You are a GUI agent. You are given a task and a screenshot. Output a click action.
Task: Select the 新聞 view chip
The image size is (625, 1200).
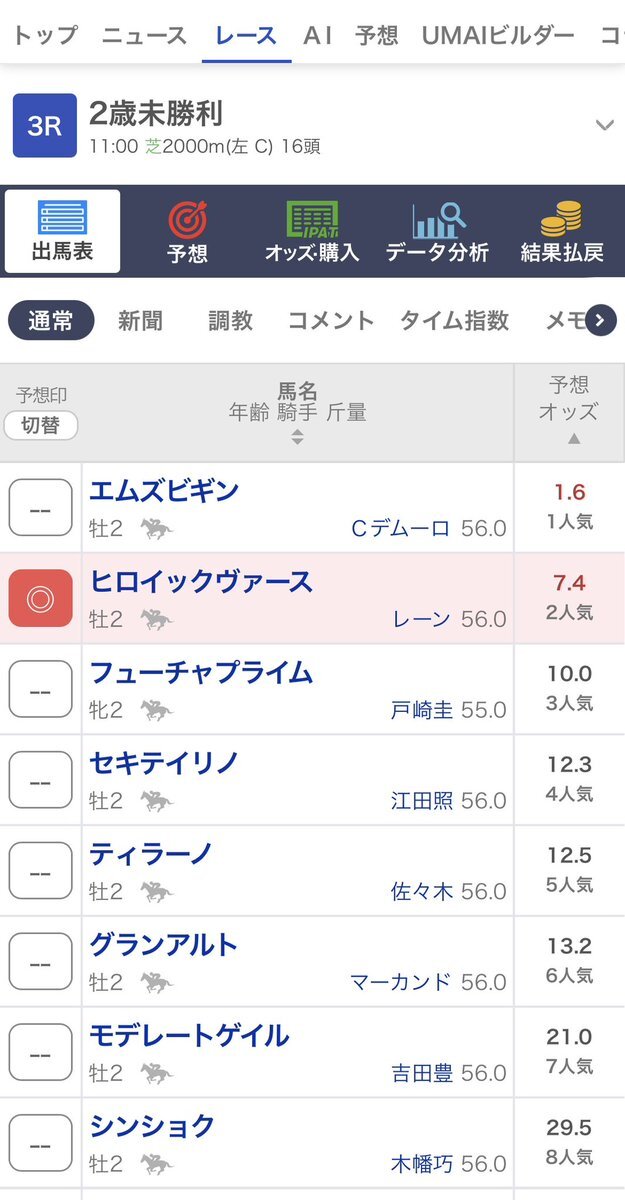(x=140, y=321)
